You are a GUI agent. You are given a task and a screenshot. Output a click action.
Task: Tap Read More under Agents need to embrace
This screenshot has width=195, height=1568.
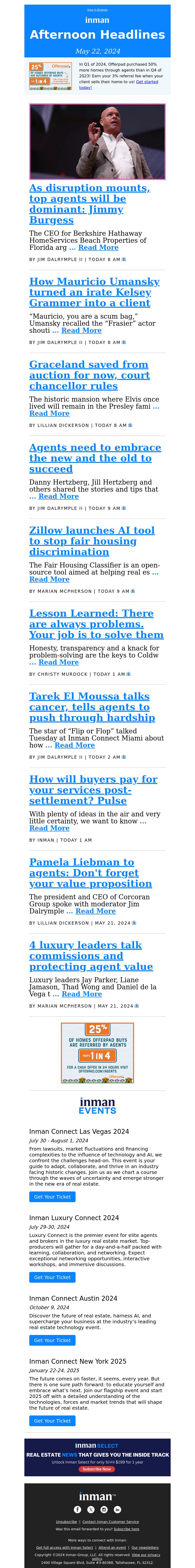[58, 496]
